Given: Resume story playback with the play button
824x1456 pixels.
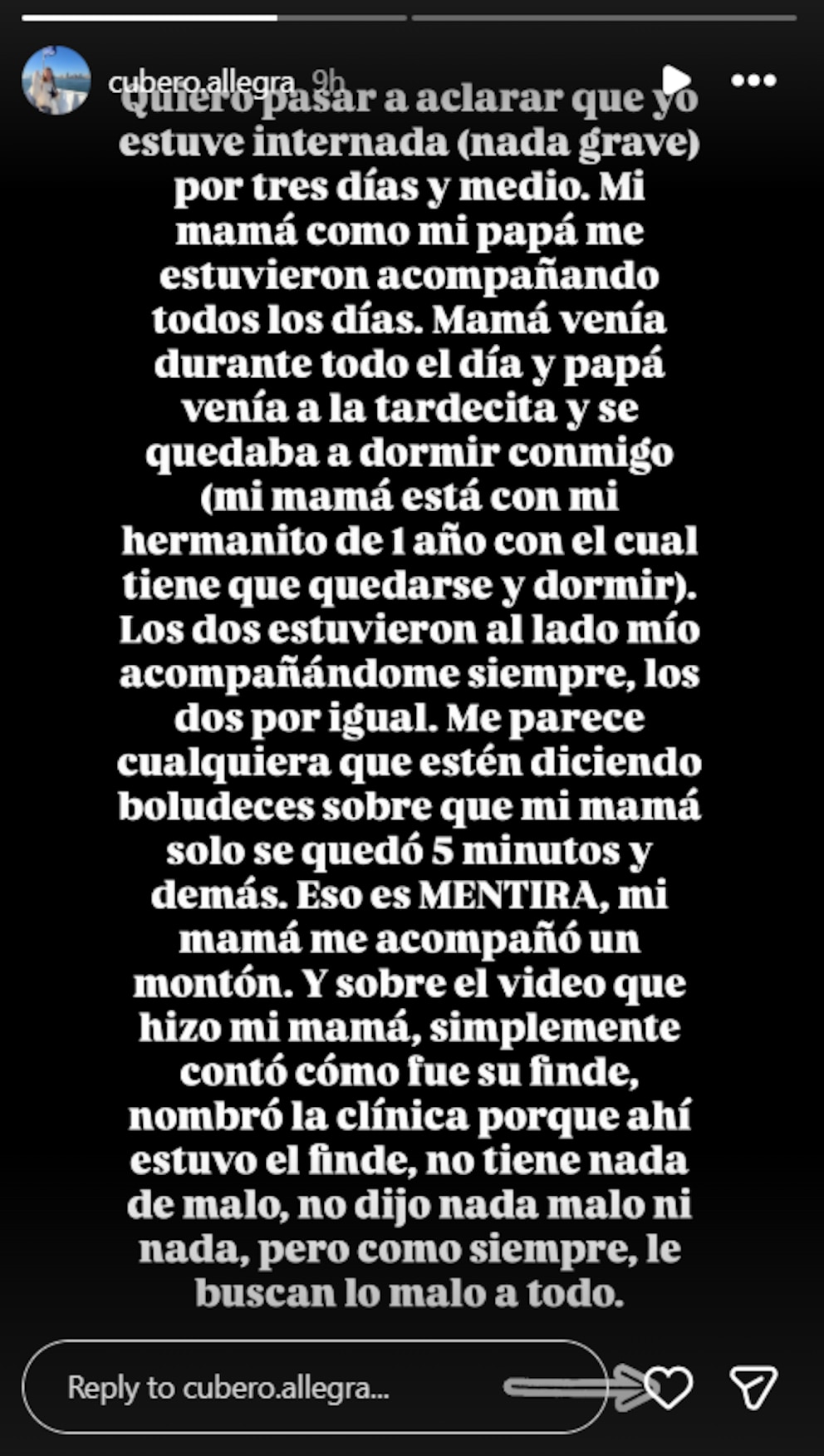Looking at the screenshot, I should pyautogui.click(x=676, y=80).
